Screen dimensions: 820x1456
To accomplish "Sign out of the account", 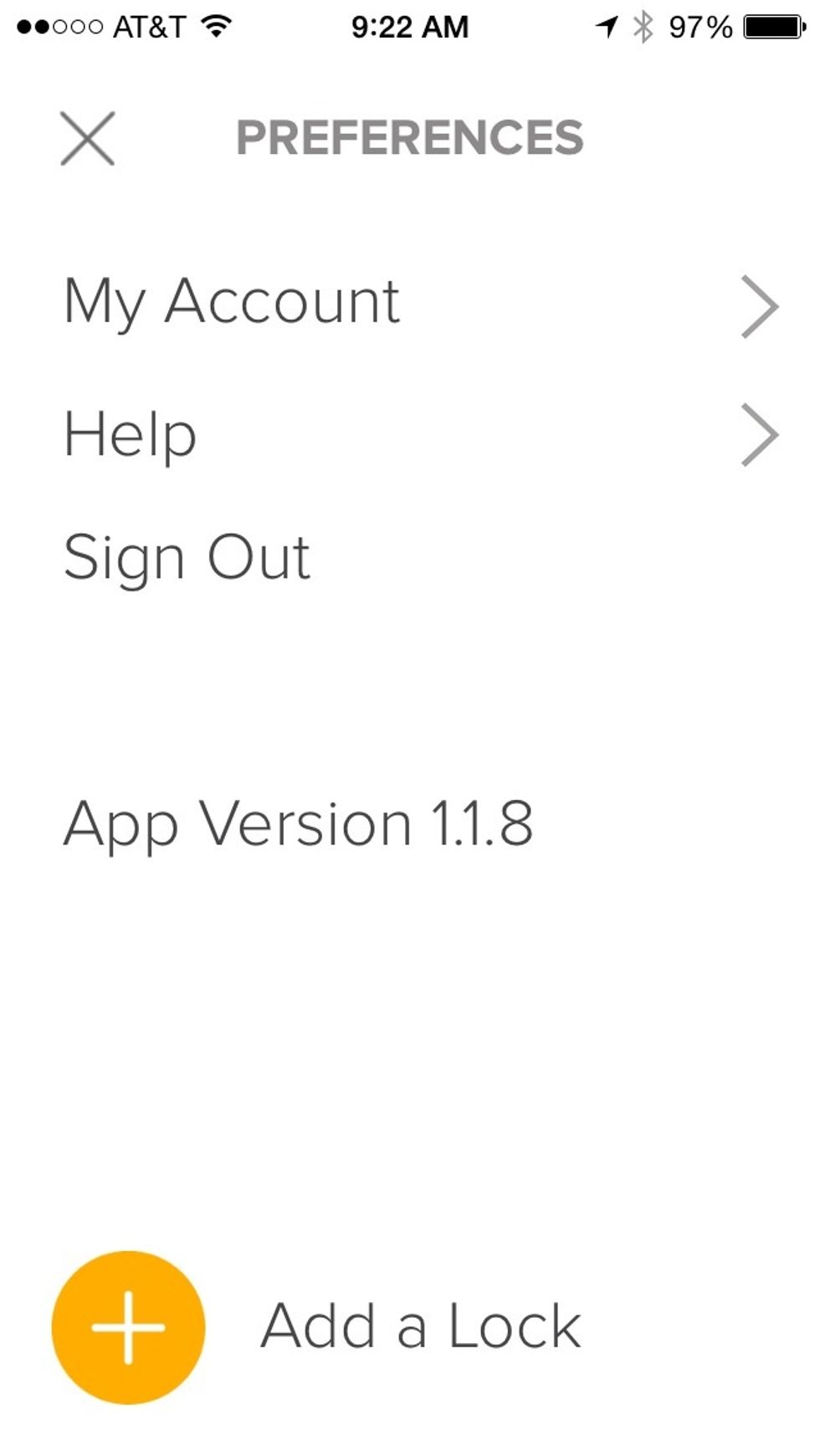I will click(x=187, y=558).
